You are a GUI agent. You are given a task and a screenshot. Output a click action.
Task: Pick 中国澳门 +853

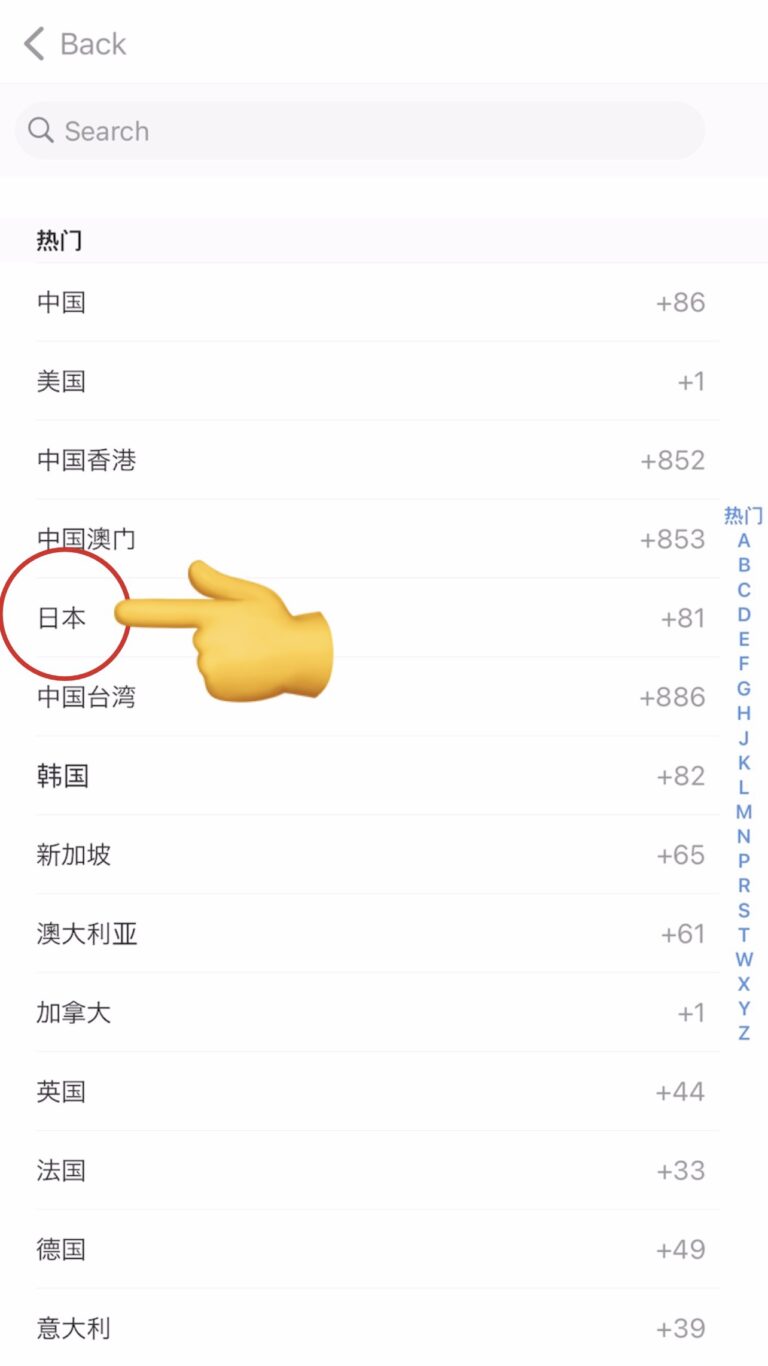tap(370, 539)
